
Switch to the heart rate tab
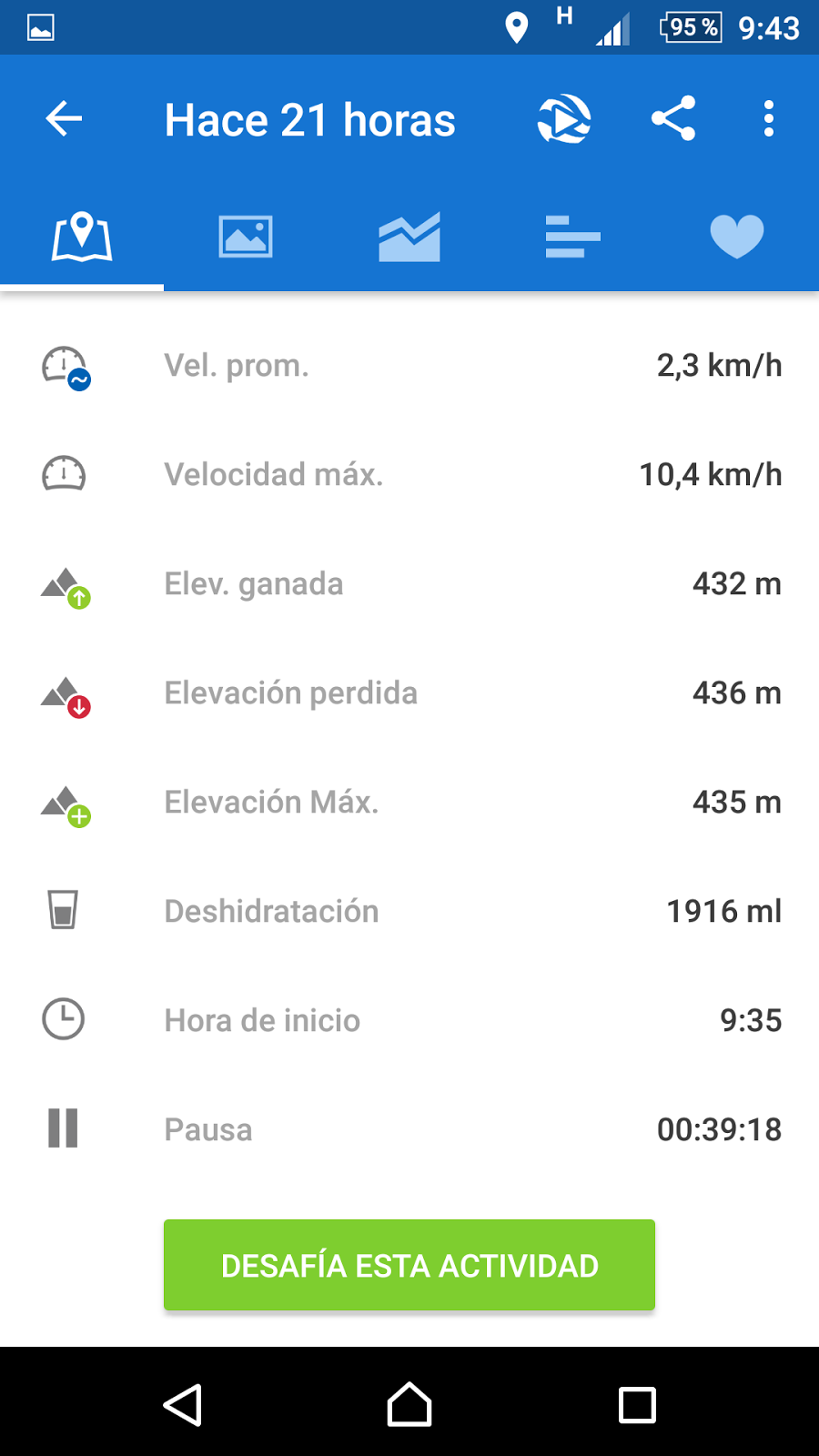click(x=736, y=237)
